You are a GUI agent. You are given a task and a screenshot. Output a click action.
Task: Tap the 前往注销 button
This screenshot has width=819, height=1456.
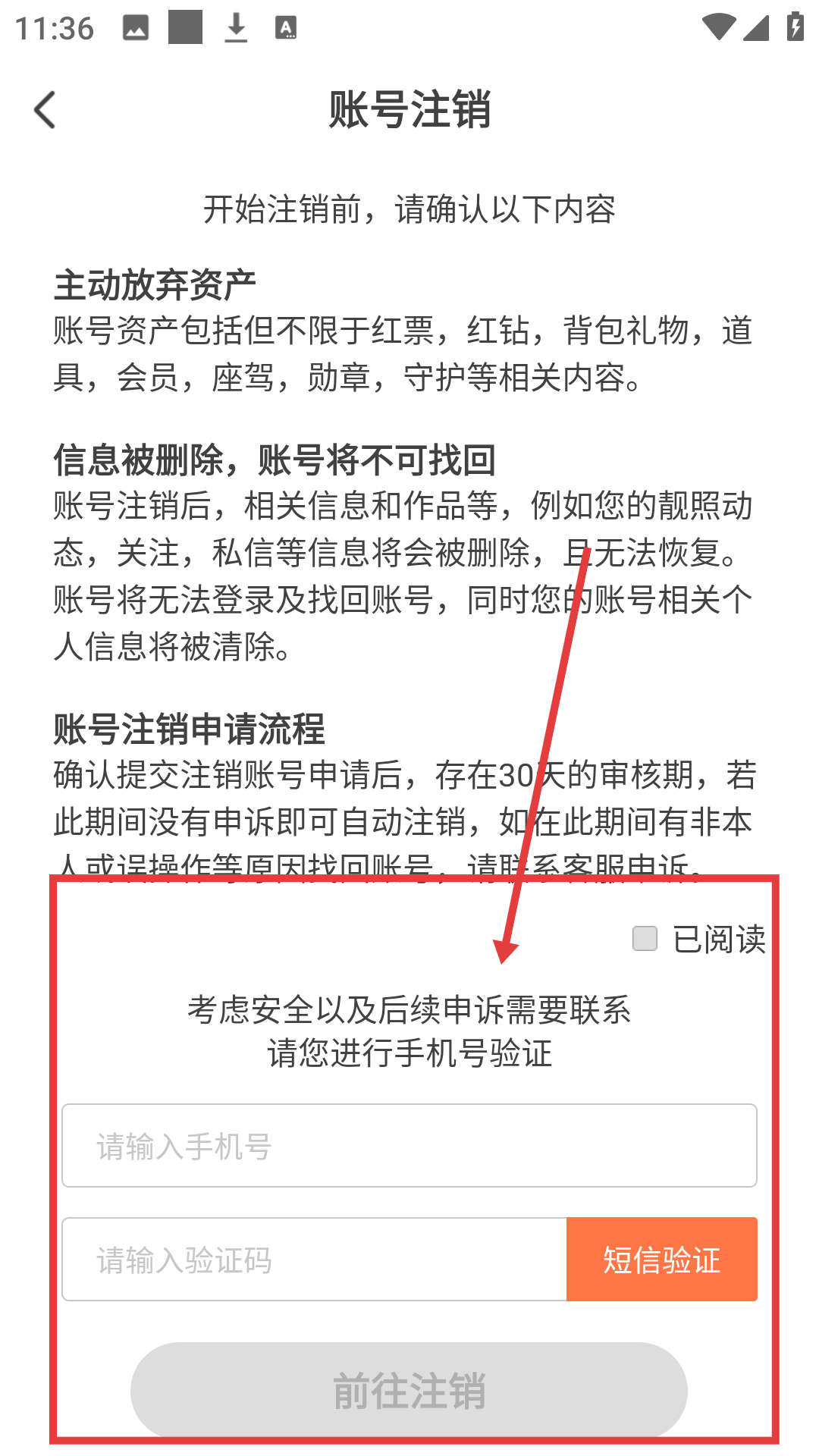coord(409,1390)
